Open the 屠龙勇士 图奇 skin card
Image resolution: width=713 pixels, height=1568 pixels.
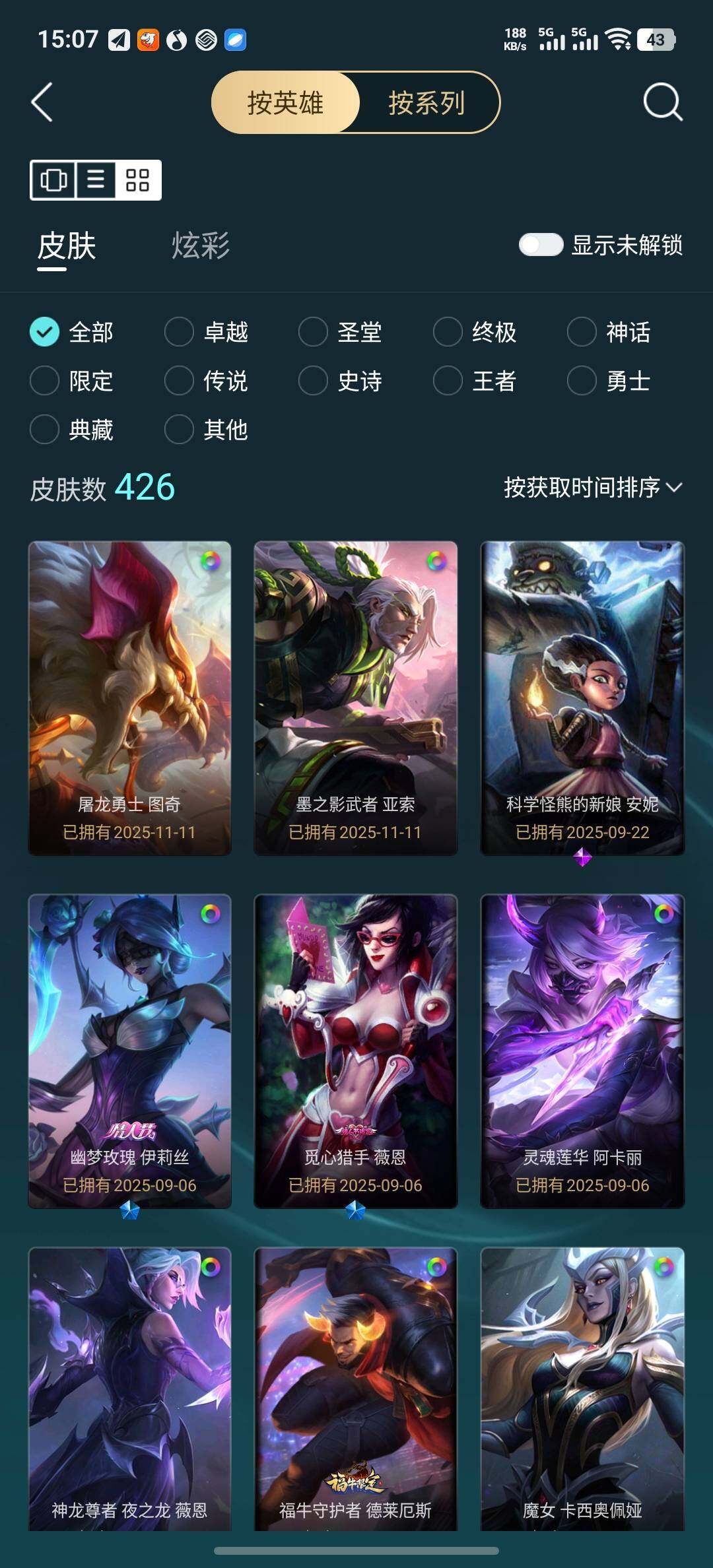(x=129, y=698)
